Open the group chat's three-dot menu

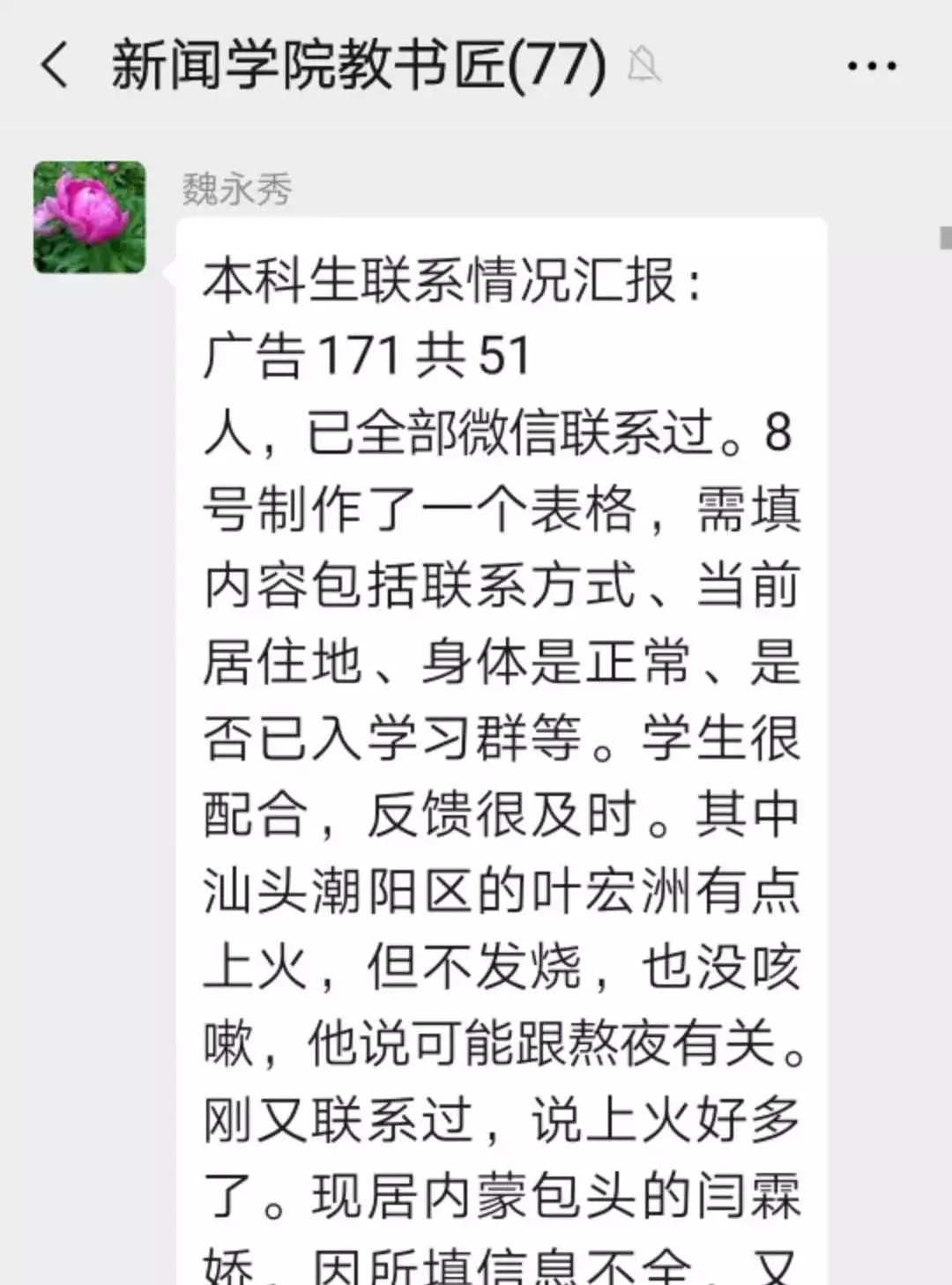(871, 66)
